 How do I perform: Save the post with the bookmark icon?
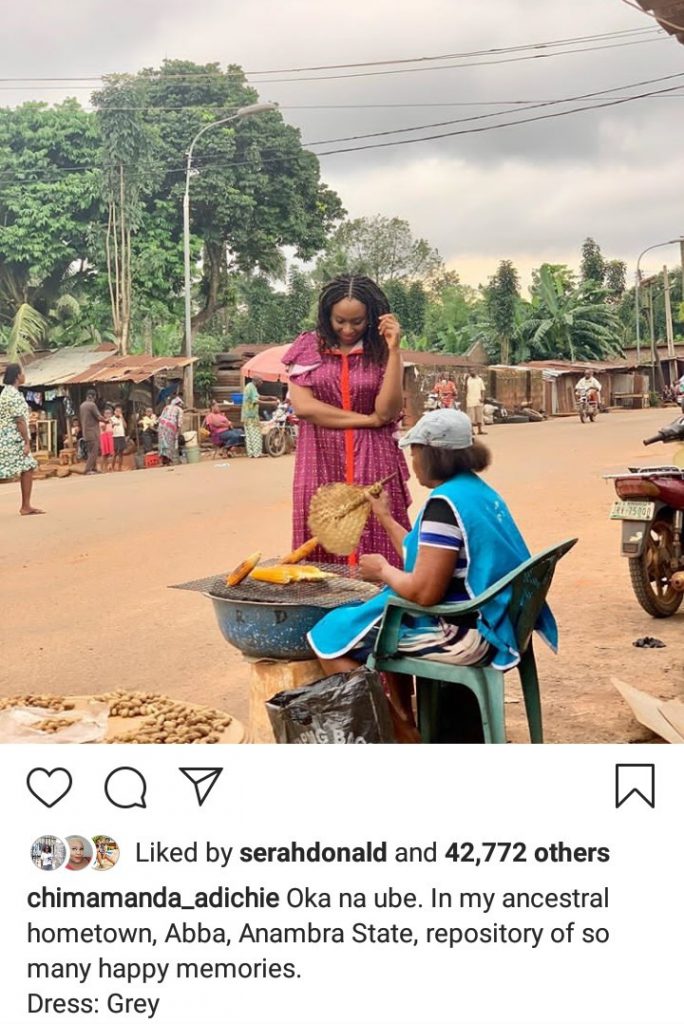[x=635, y=786]
